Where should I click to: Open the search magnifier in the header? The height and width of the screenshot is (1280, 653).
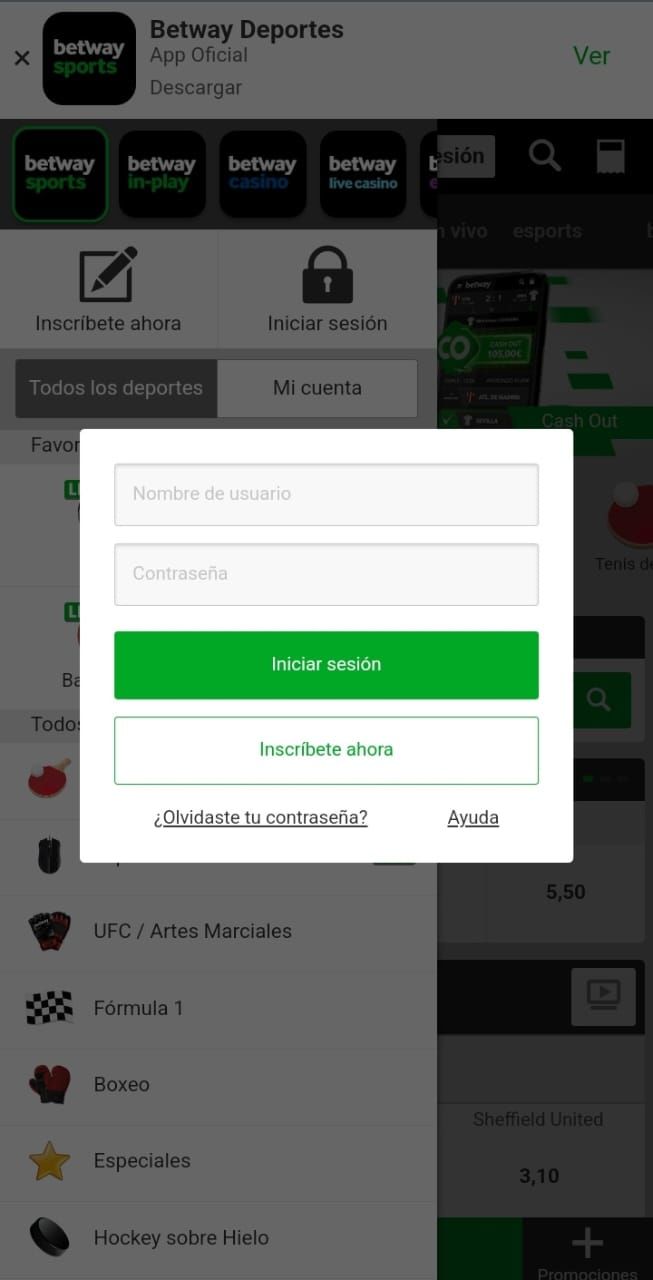(545, 156)
